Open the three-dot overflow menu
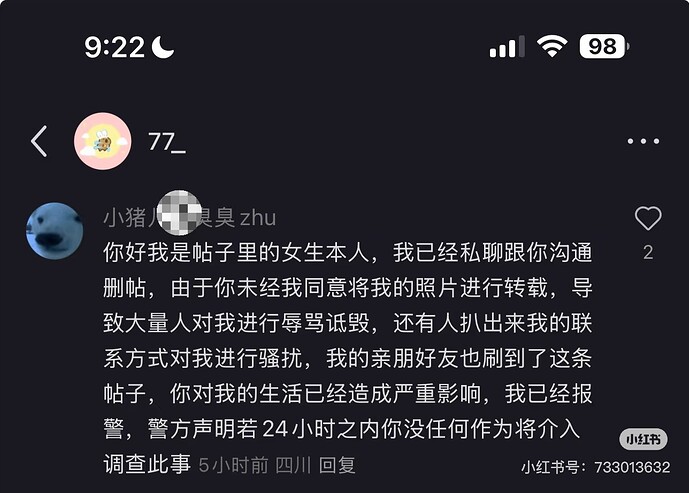The height and width of the screenshot is (493, 689). tap(643, 141)
